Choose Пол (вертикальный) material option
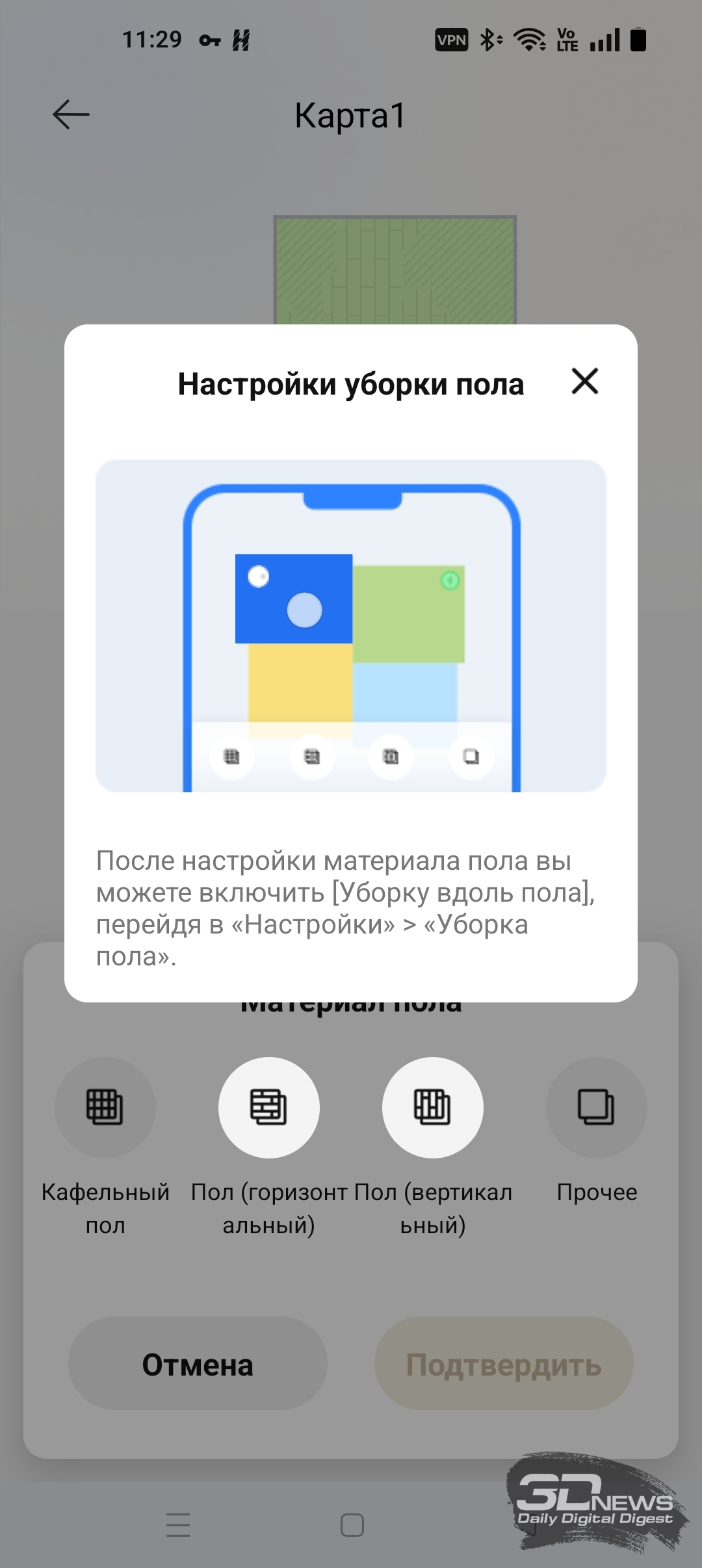 pyautogui.click(x=432, y=1108)
